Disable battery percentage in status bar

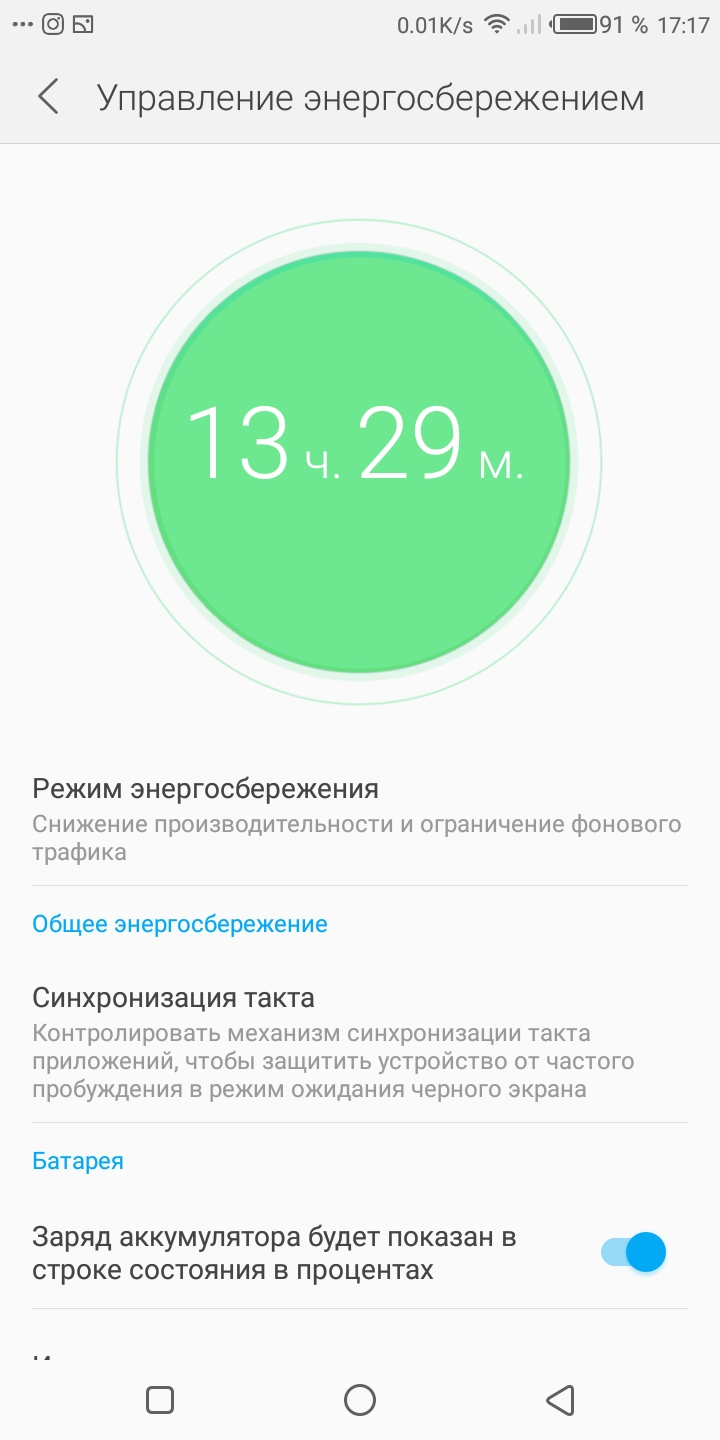(x=634, y=1252)
